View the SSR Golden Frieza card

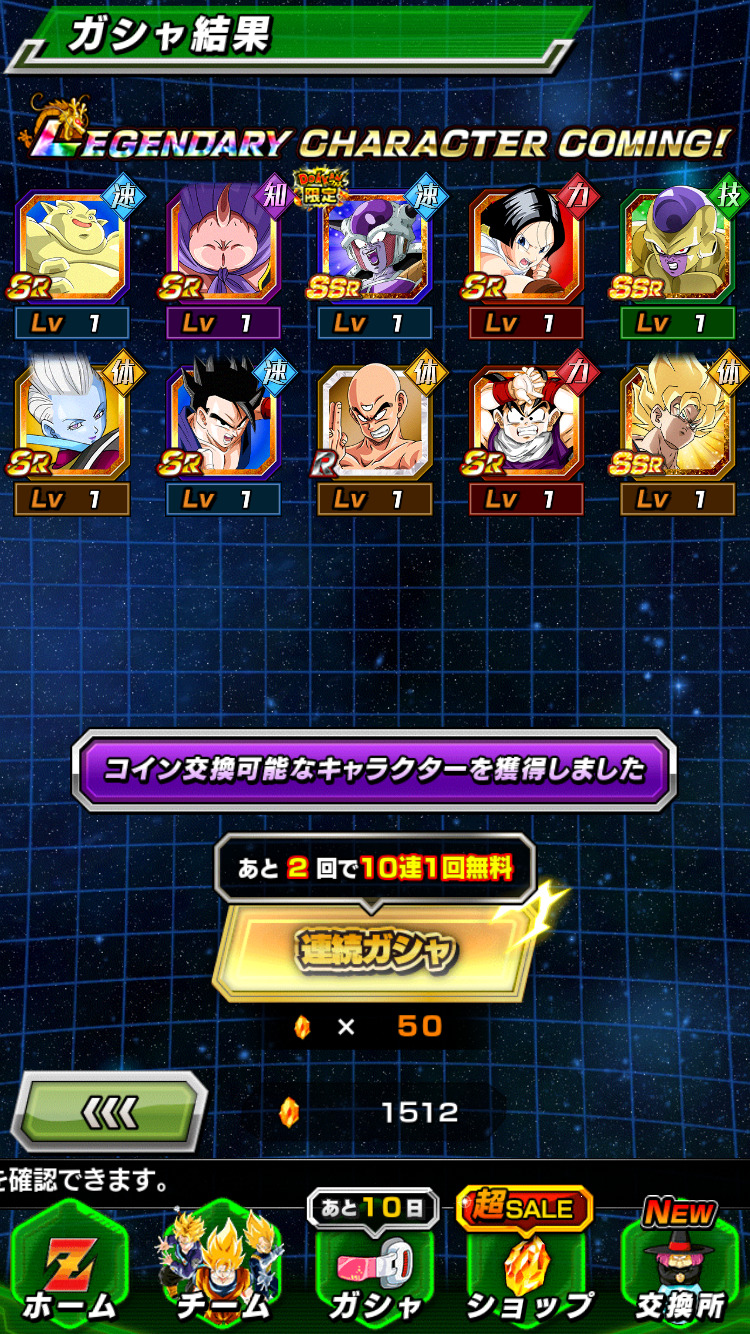(678, 248)
